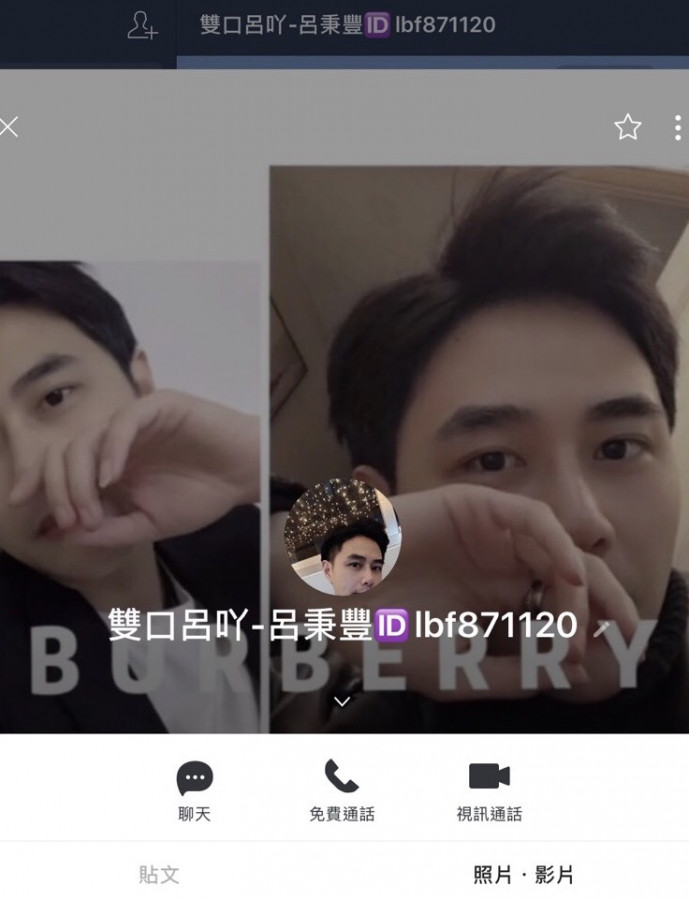View the round profile picture

click(342, 538)
